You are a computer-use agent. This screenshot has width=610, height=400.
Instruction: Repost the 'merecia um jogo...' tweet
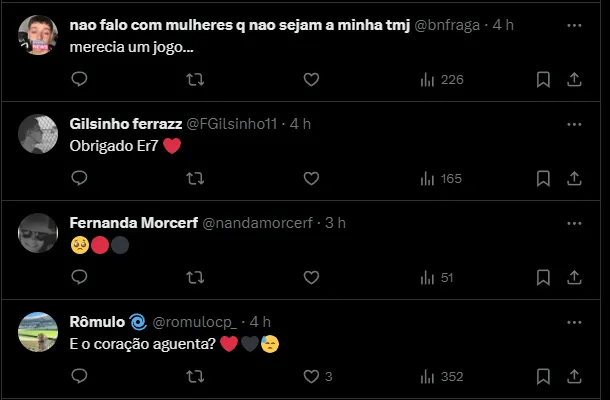coord(196,79)
